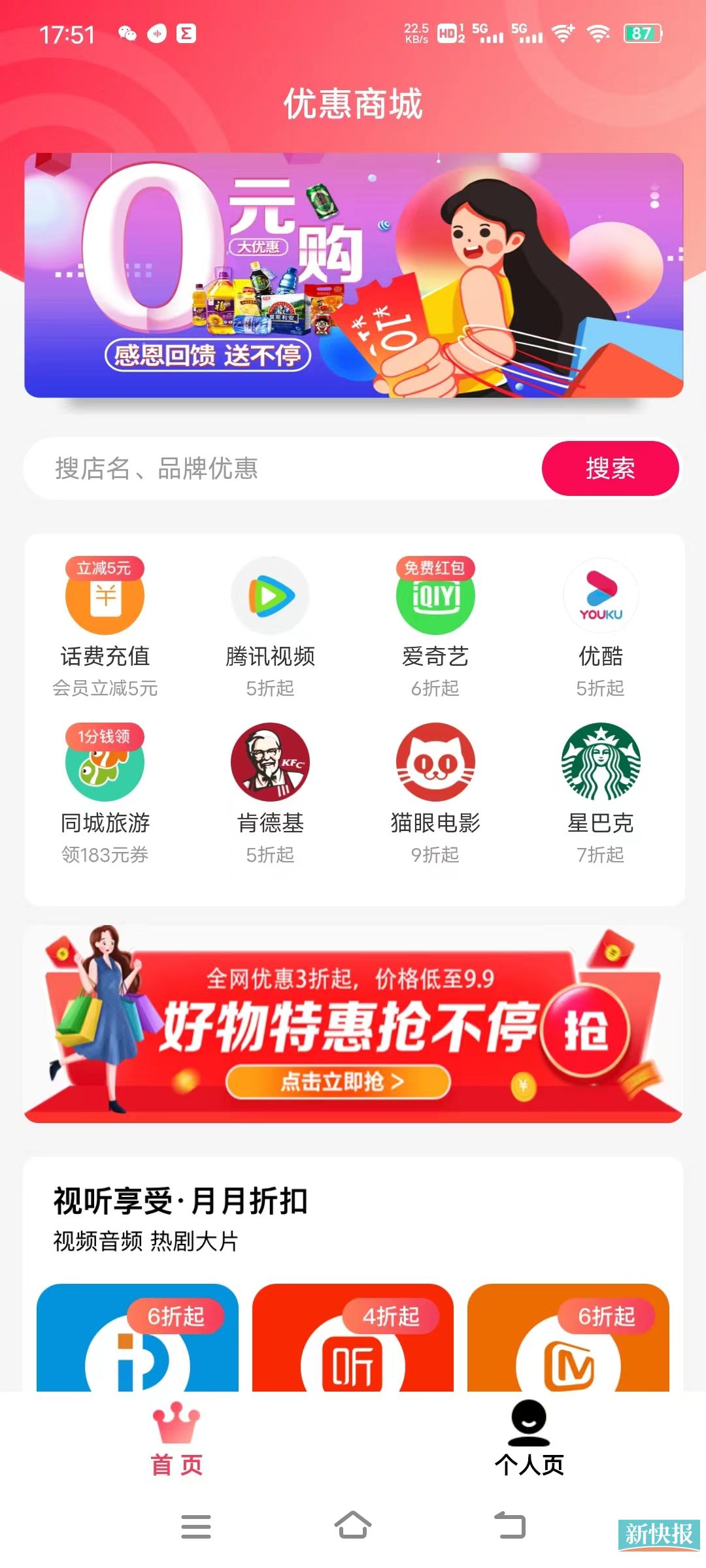Tap the 优酷 YOUKU icon

599,596
